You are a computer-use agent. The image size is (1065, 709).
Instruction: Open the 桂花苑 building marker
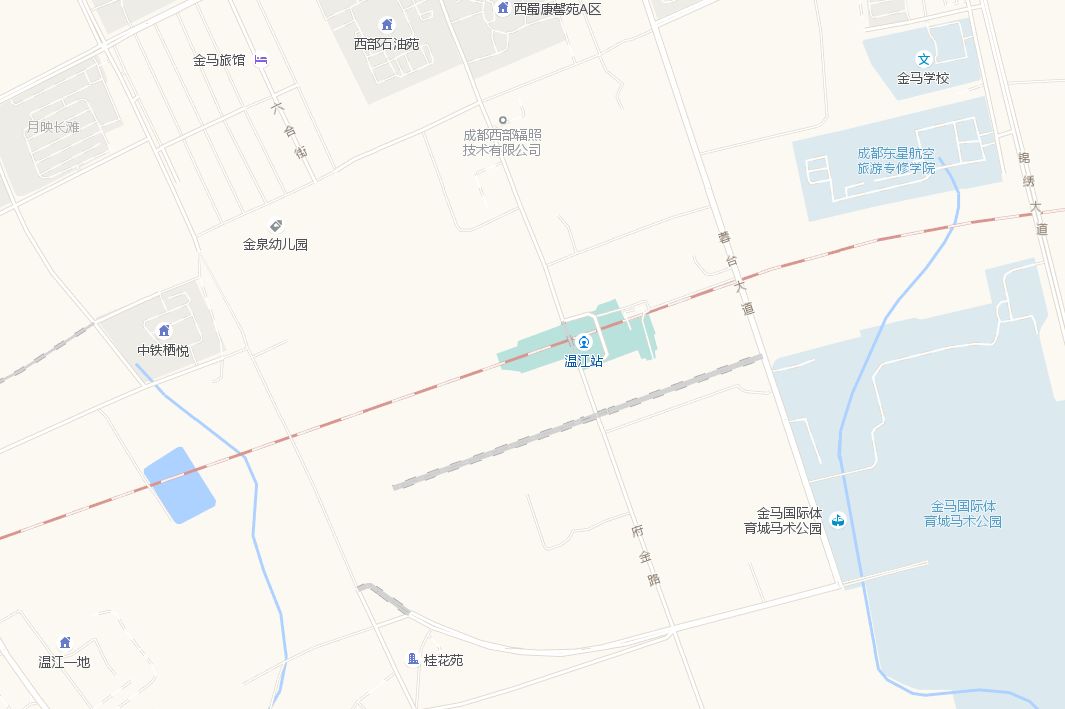click(412, 659)
